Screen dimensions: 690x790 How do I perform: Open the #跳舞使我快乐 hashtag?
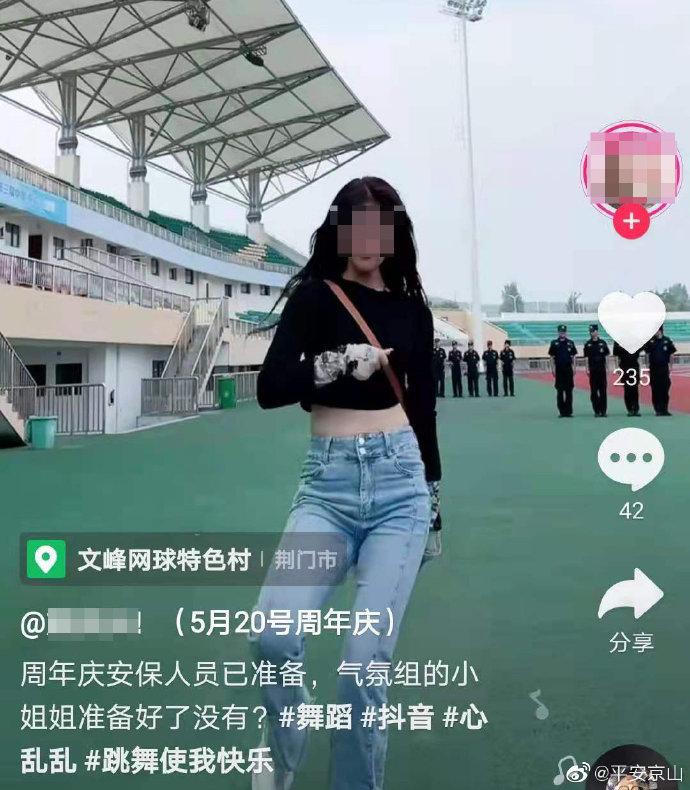point(180,760)
